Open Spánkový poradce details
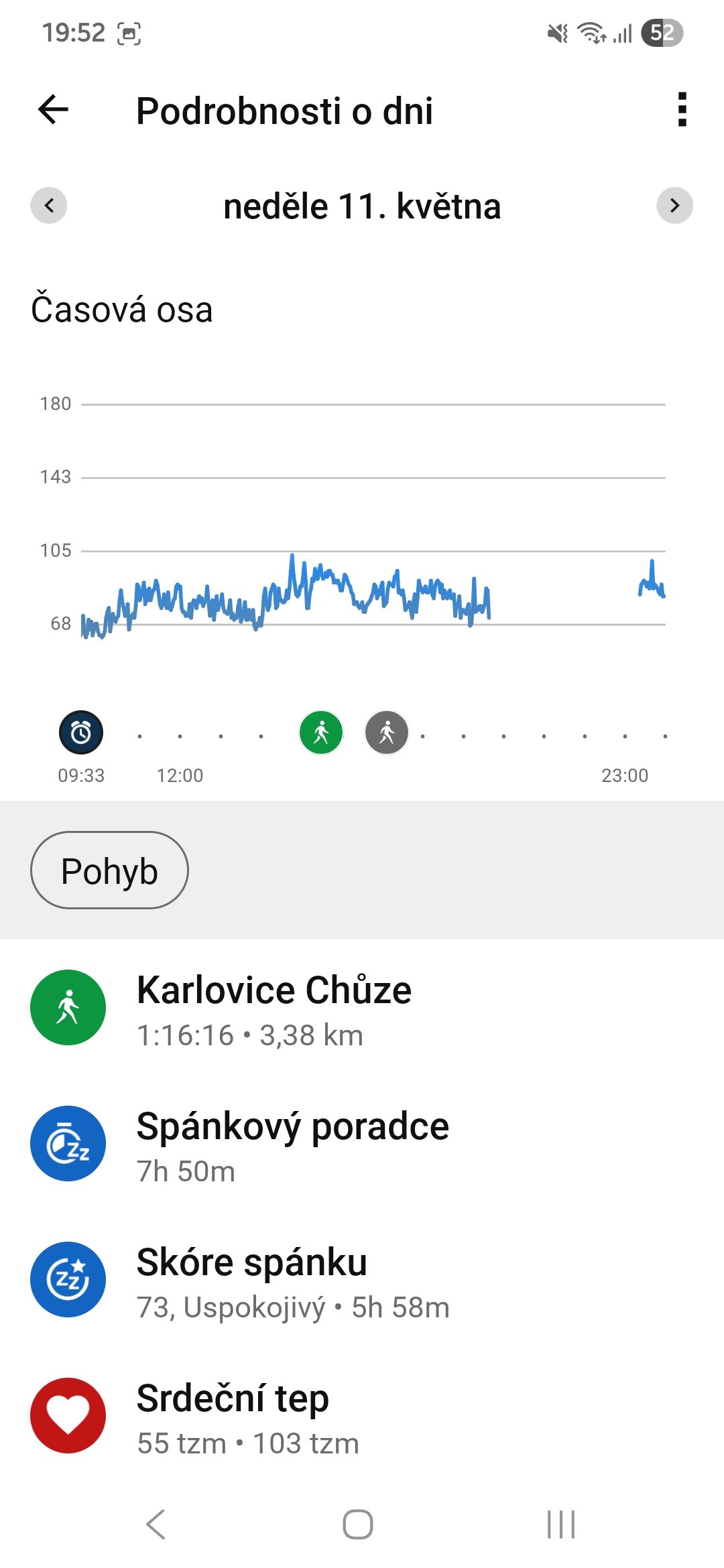This screenshot has height=1568, width=724. point(362,1144)
